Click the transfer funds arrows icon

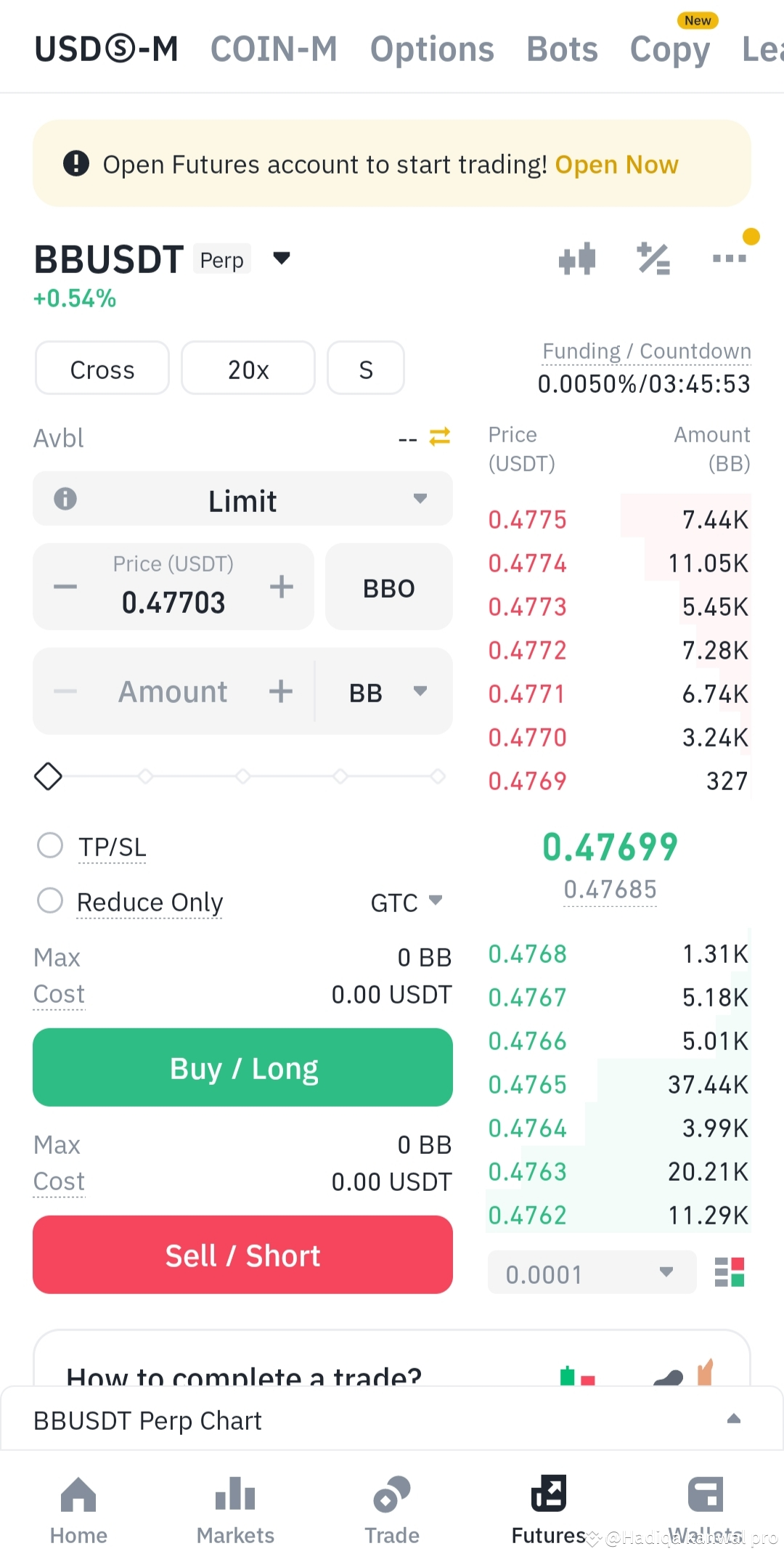(439, 436)
